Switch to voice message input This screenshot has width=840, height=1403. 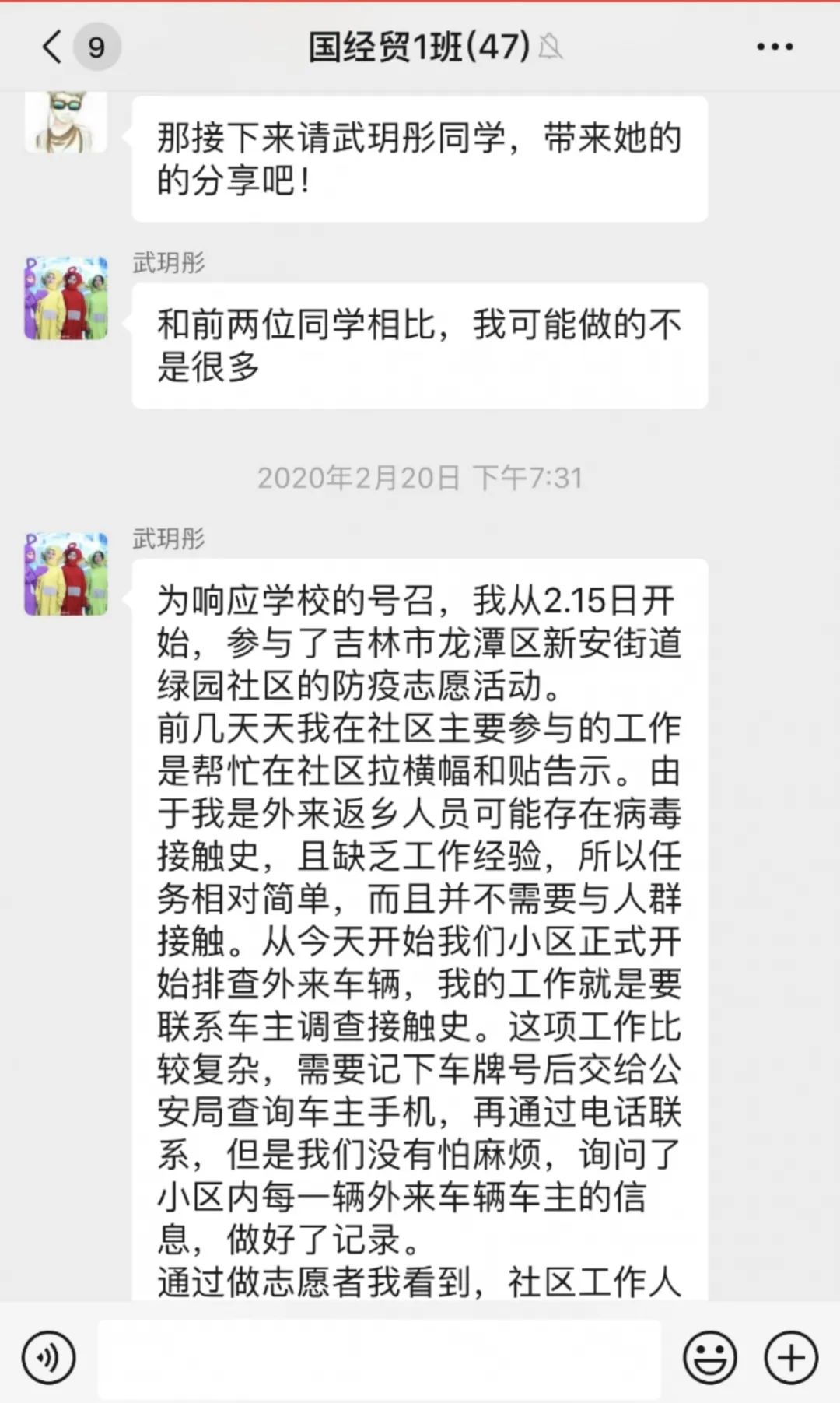click(x=49, y=1358)
